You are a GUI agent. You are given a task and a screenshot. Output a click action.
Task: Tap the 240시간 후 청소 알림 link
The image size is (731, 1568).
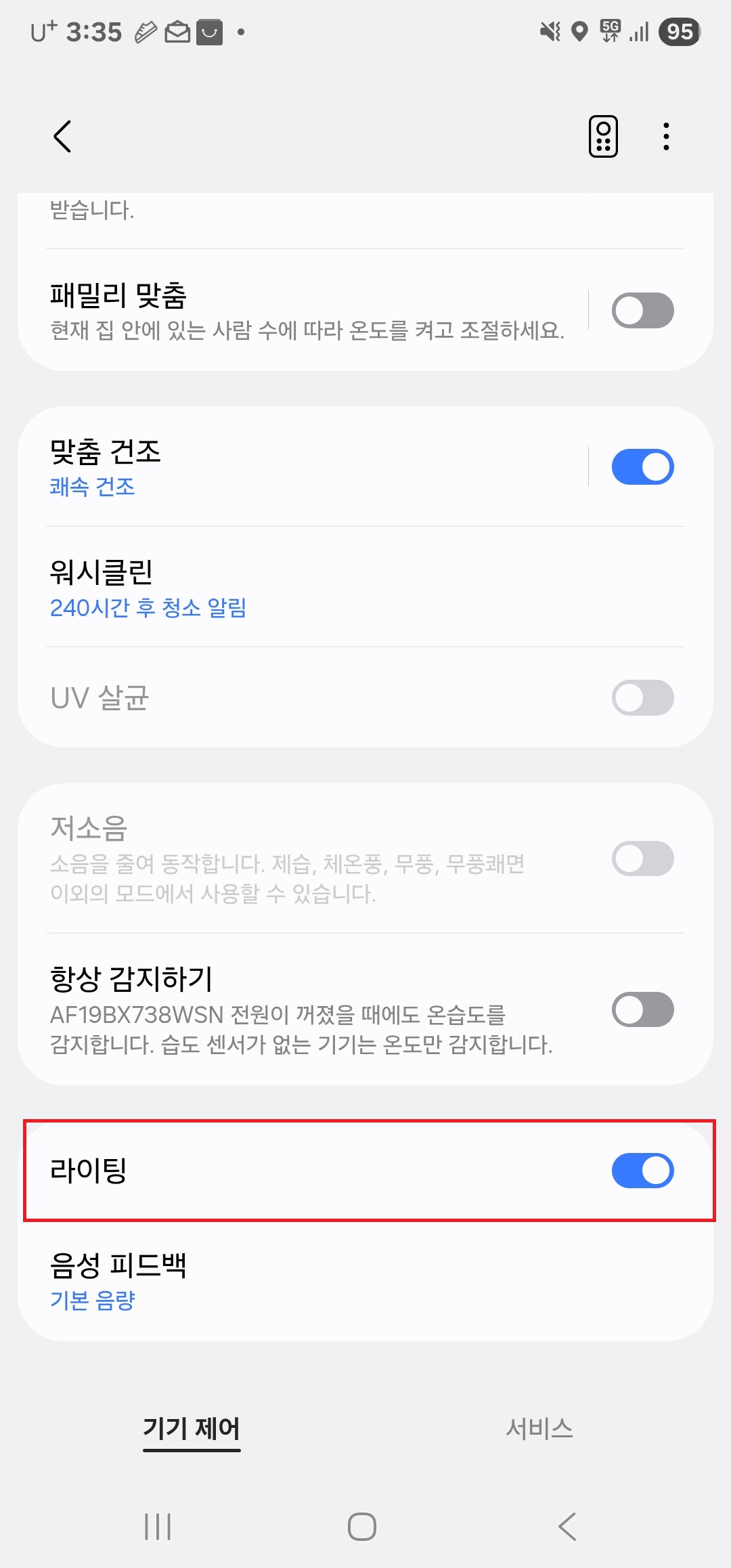pyautogui.click(x=149, y=608)
